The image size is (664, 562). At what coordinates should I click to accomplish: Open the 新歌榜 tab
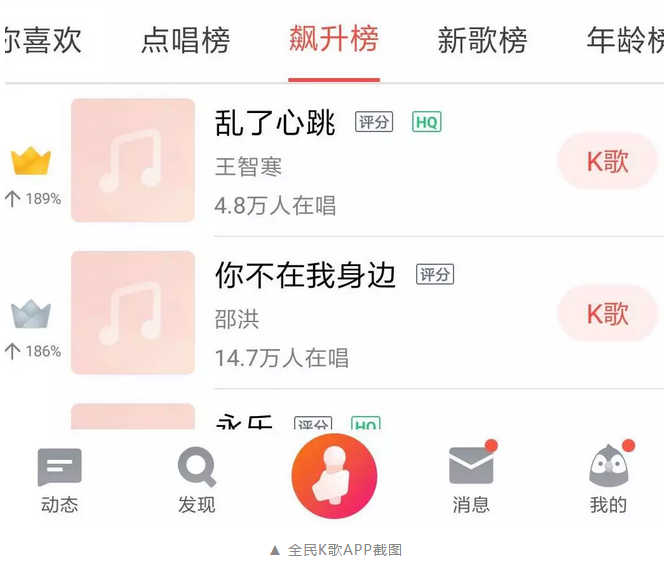(x=482, y=41)
